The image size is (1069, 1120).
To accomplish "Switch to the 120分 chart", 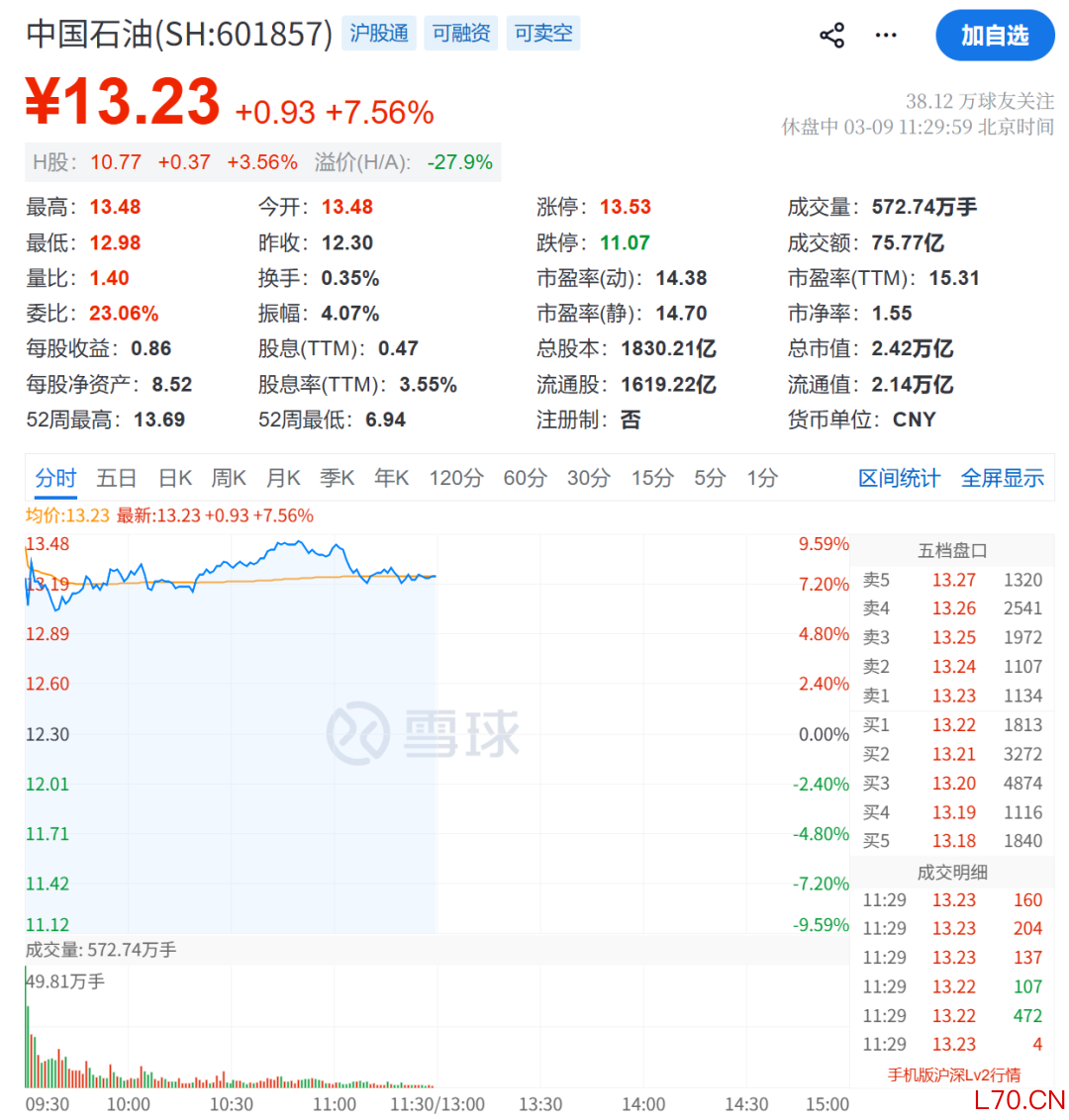I will point(455,479).
